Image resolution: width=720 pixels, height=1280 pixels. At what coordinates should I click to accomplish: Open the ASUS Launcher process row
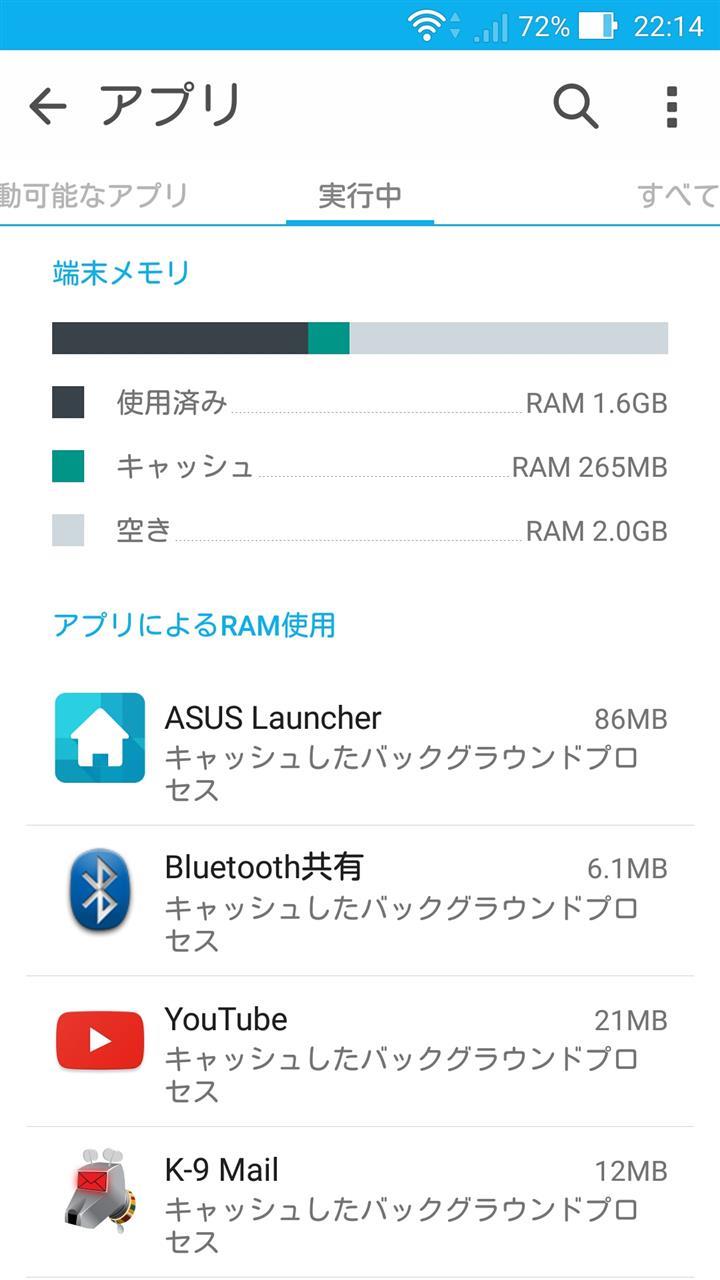(360, 751)
